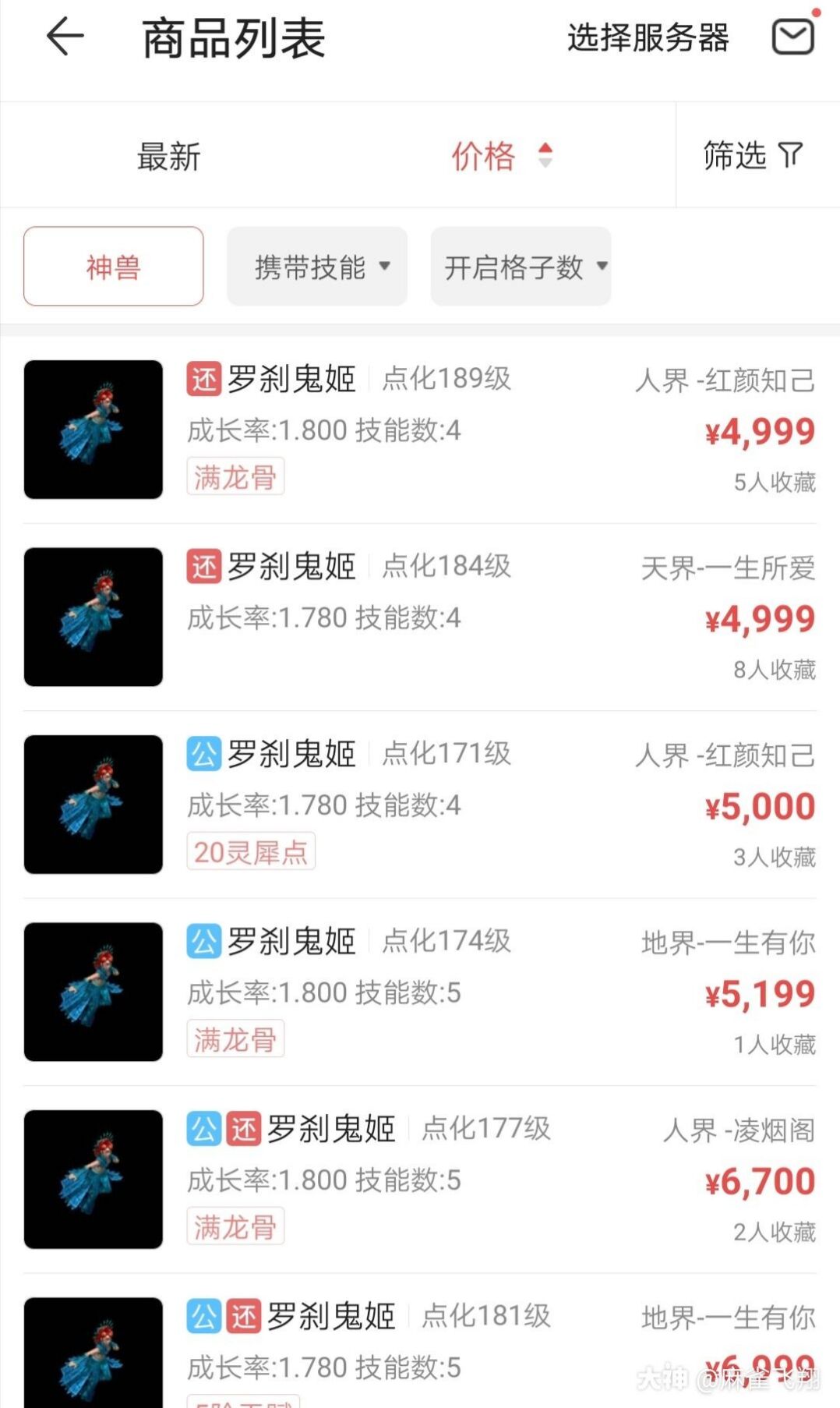
Task: Switch to the 最新 sorting tab
Action: (169, 156)
